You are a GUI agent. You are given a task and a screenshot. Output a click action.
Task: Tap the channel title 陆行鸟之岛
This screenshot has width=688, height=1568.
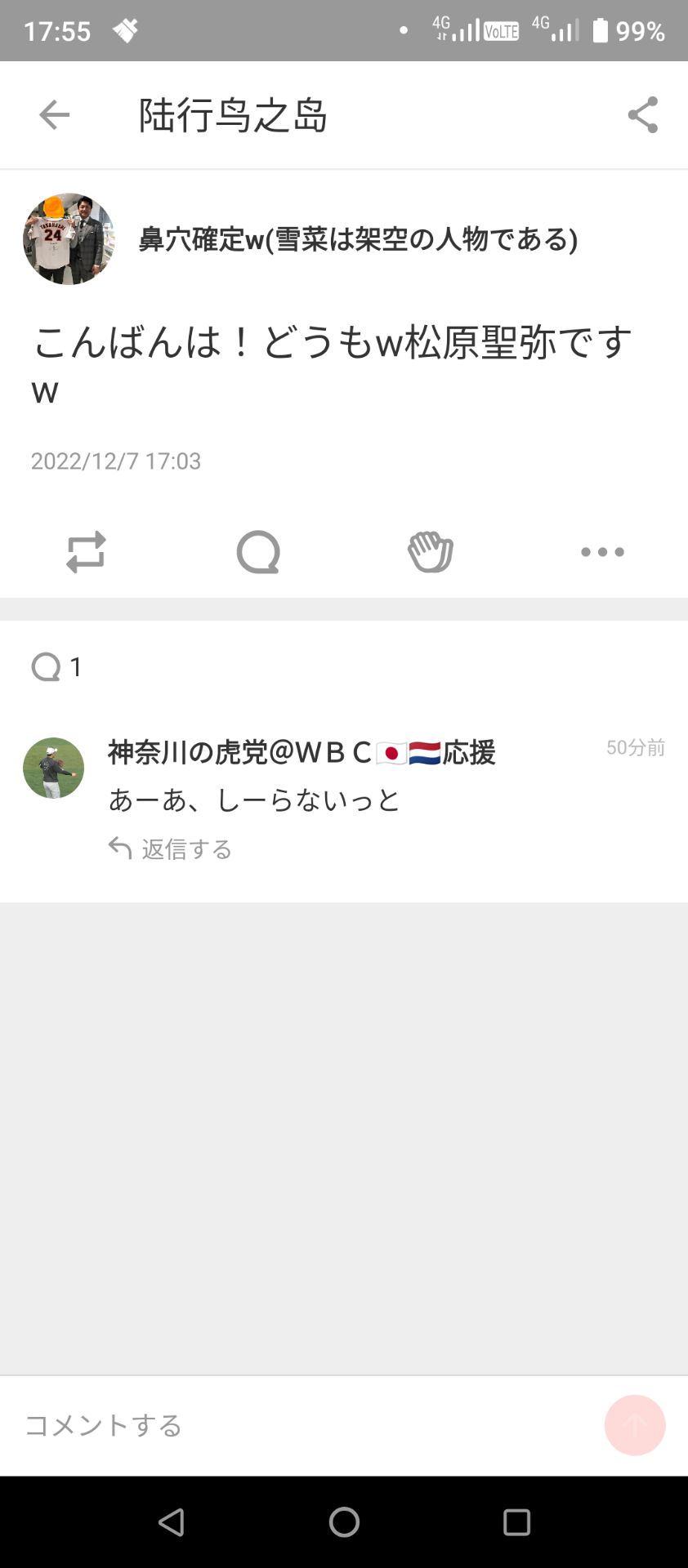[x=234, y=114]
